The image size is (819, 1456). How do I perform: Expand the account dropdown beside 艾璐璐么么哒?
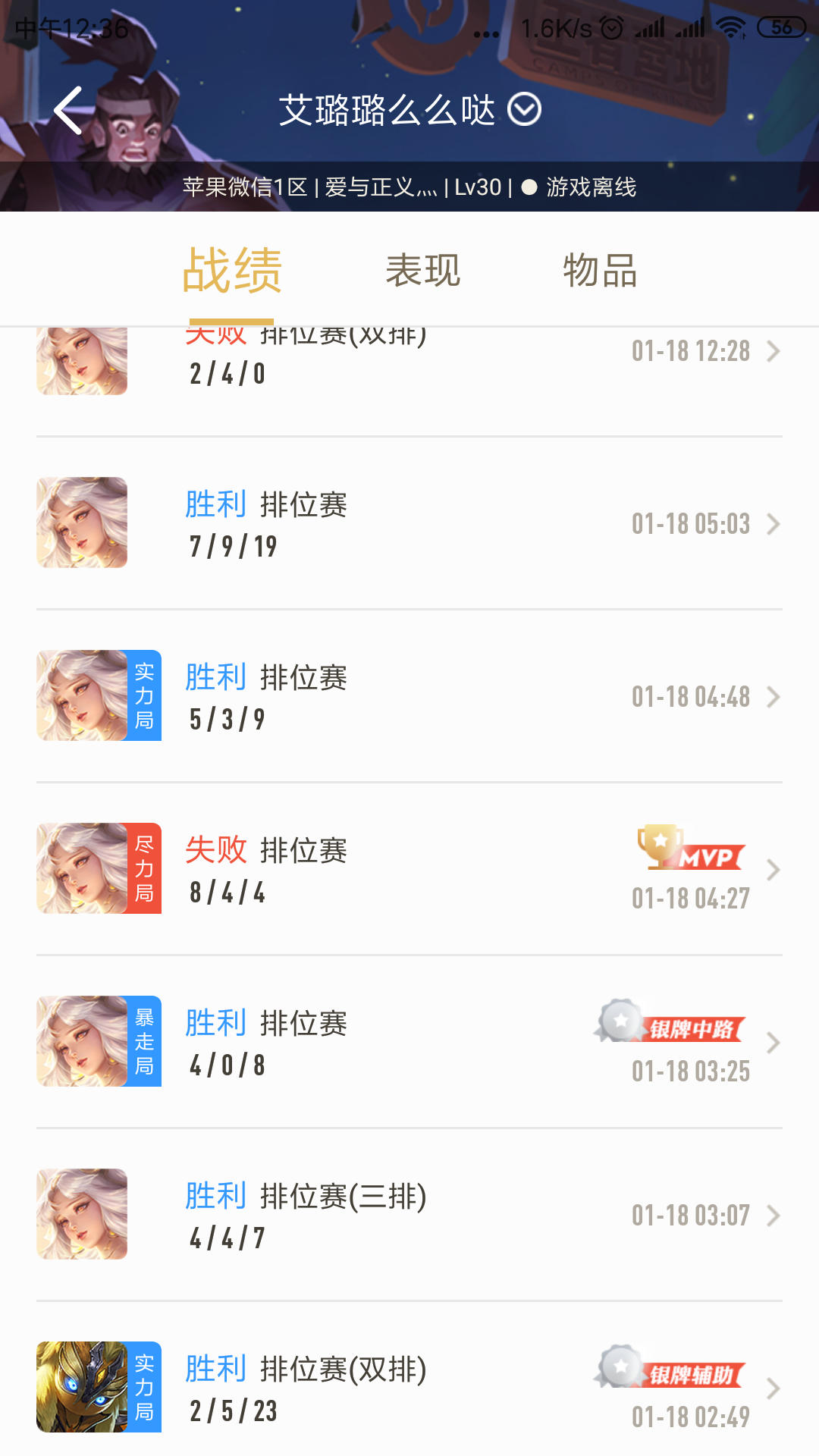524,110
